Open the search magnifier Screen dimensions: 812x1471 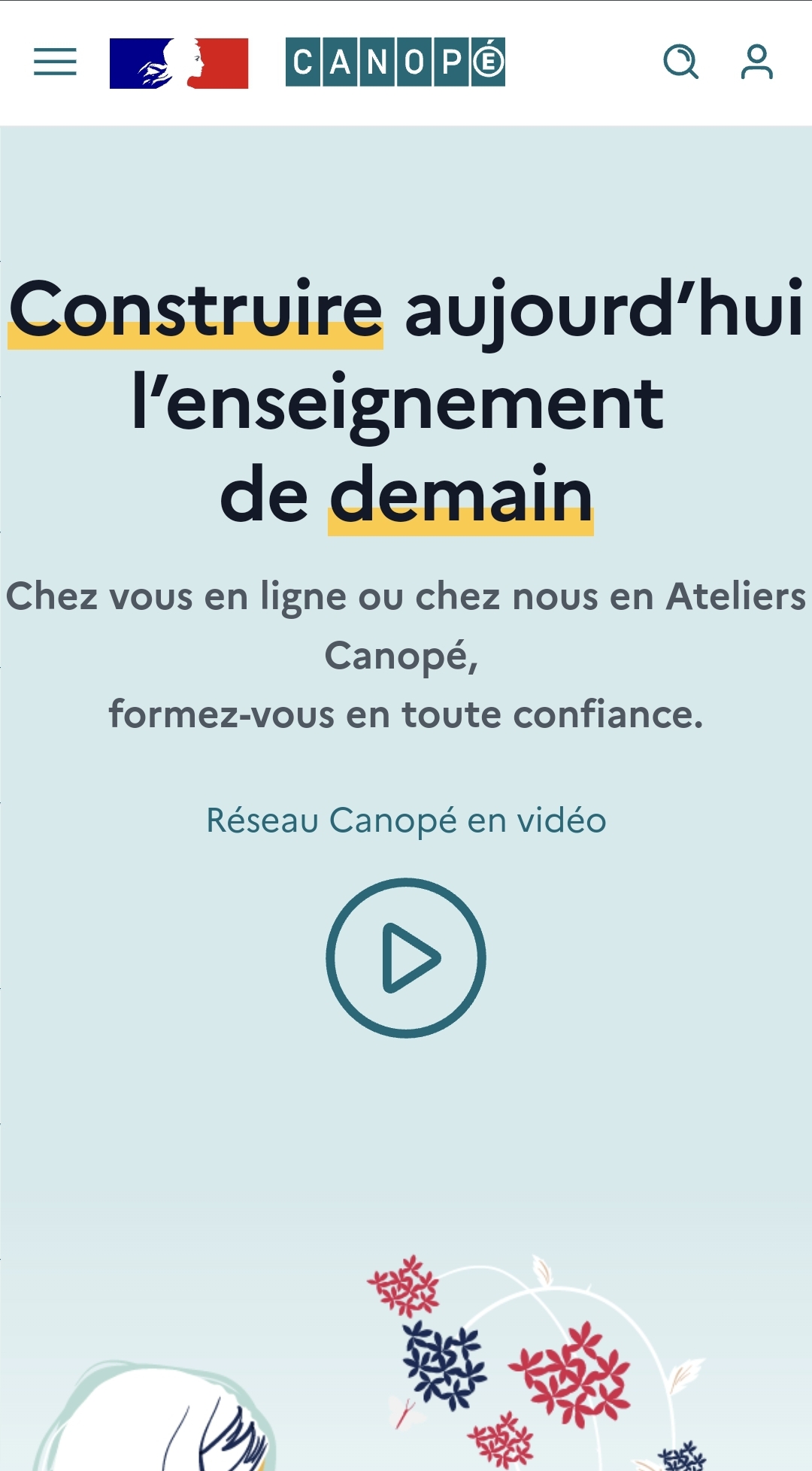coord(680,62)
